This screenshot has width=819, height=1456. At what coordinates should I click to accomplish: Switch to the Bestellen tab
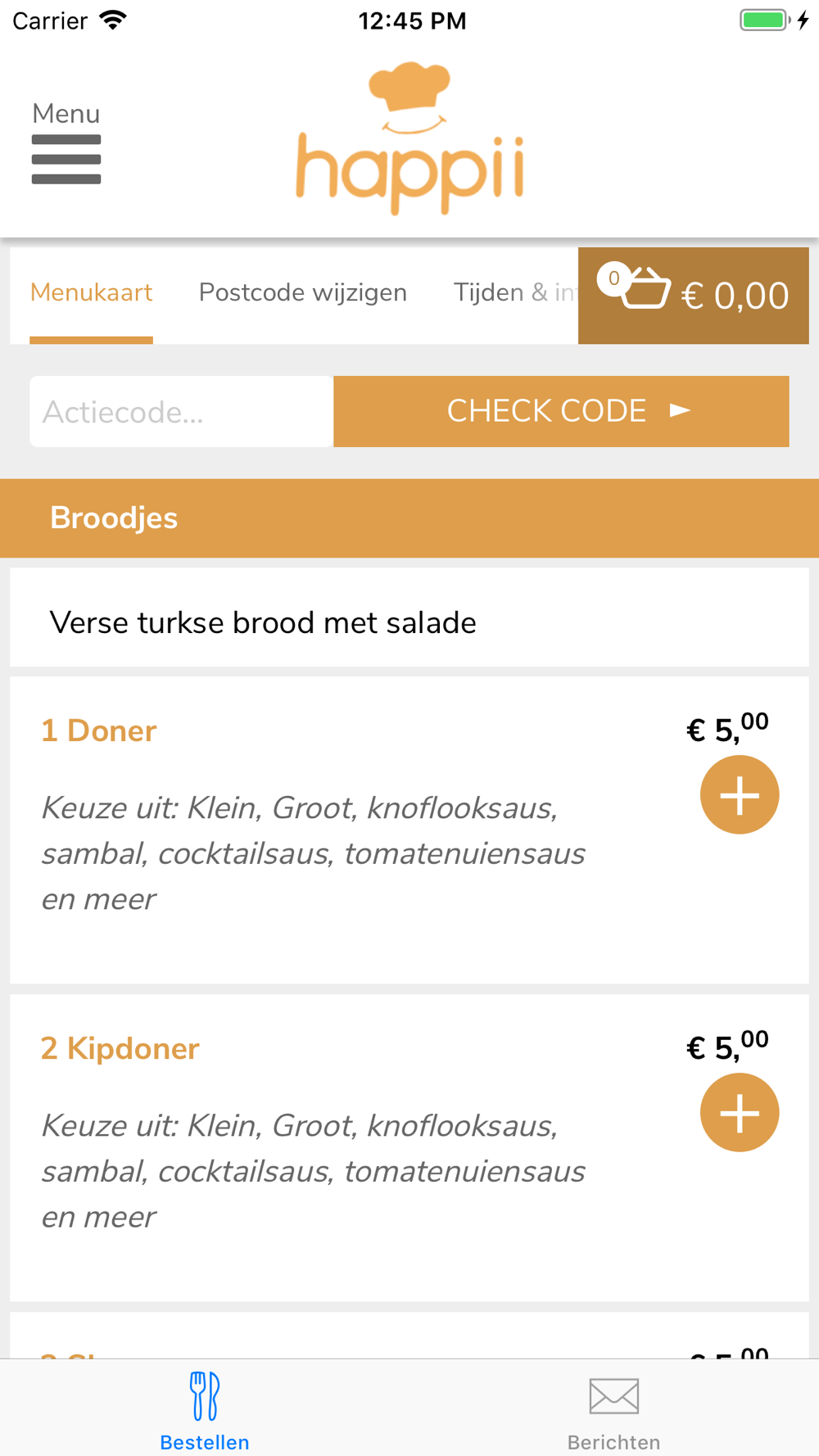coord(205,1410)
